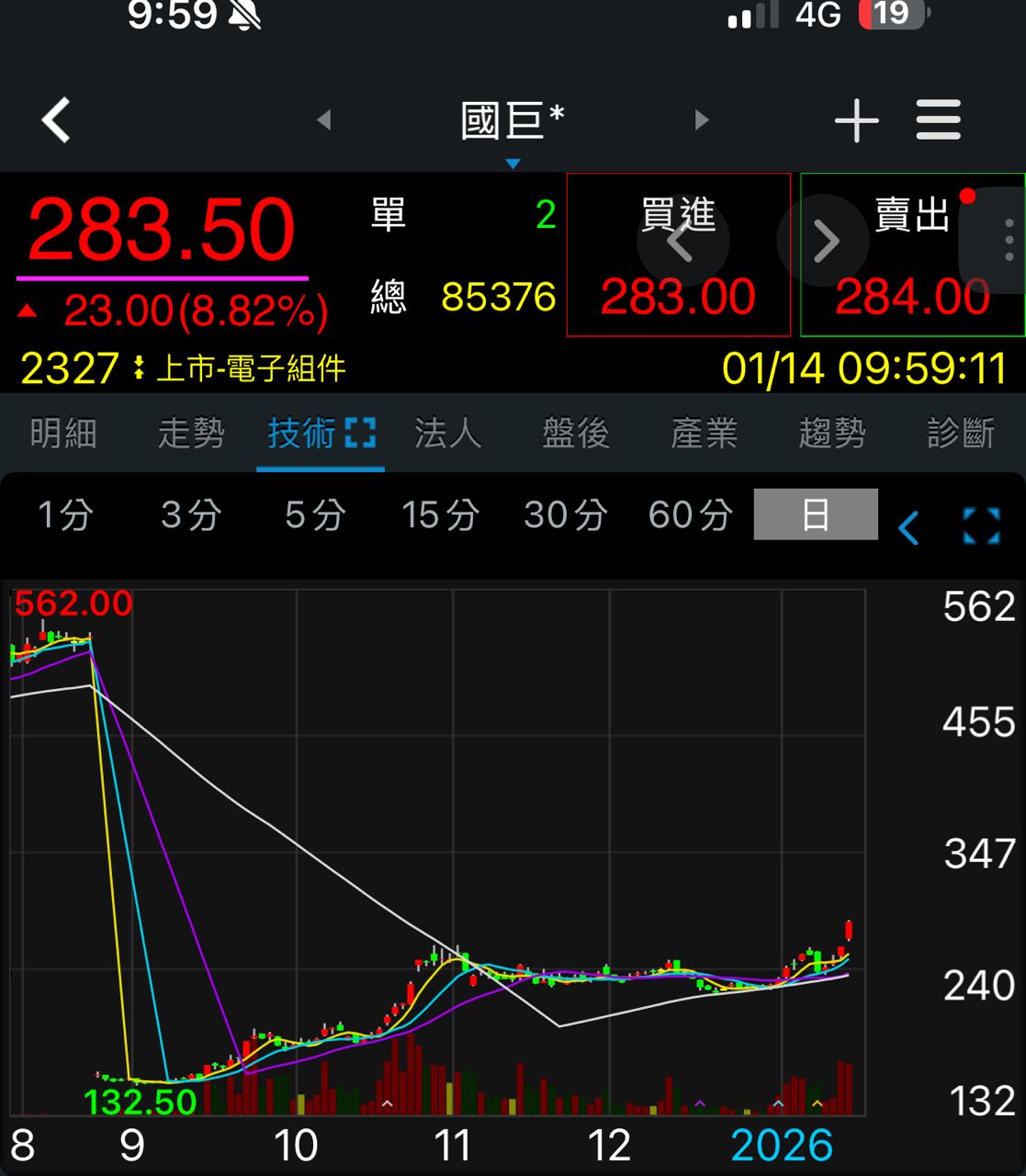The height and width of the screenshot is (1176, 1026).
Task: Switch to the 產業 tab
Action: 704,433
